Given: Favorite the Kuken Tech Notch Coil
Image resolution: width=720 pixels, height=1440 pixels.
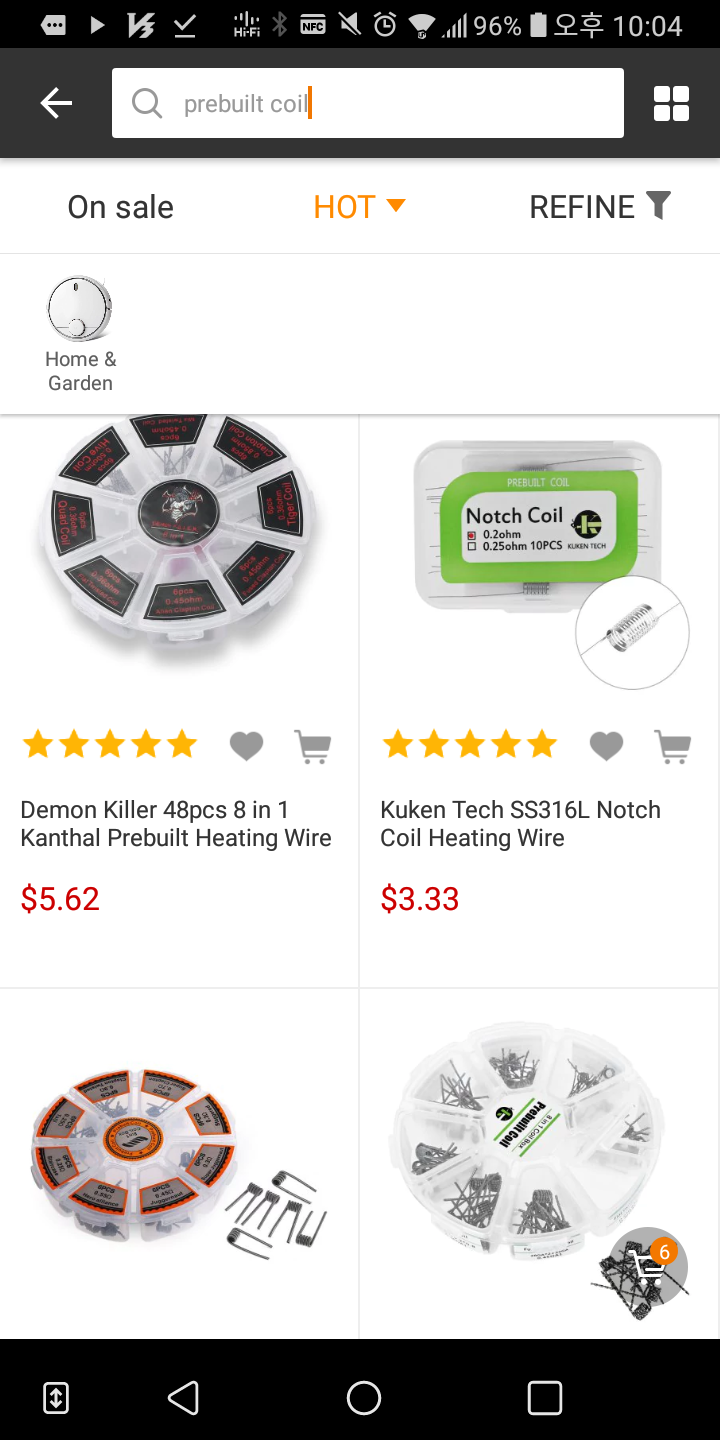Looking at the screenshot, I should (x=606, y=746).
